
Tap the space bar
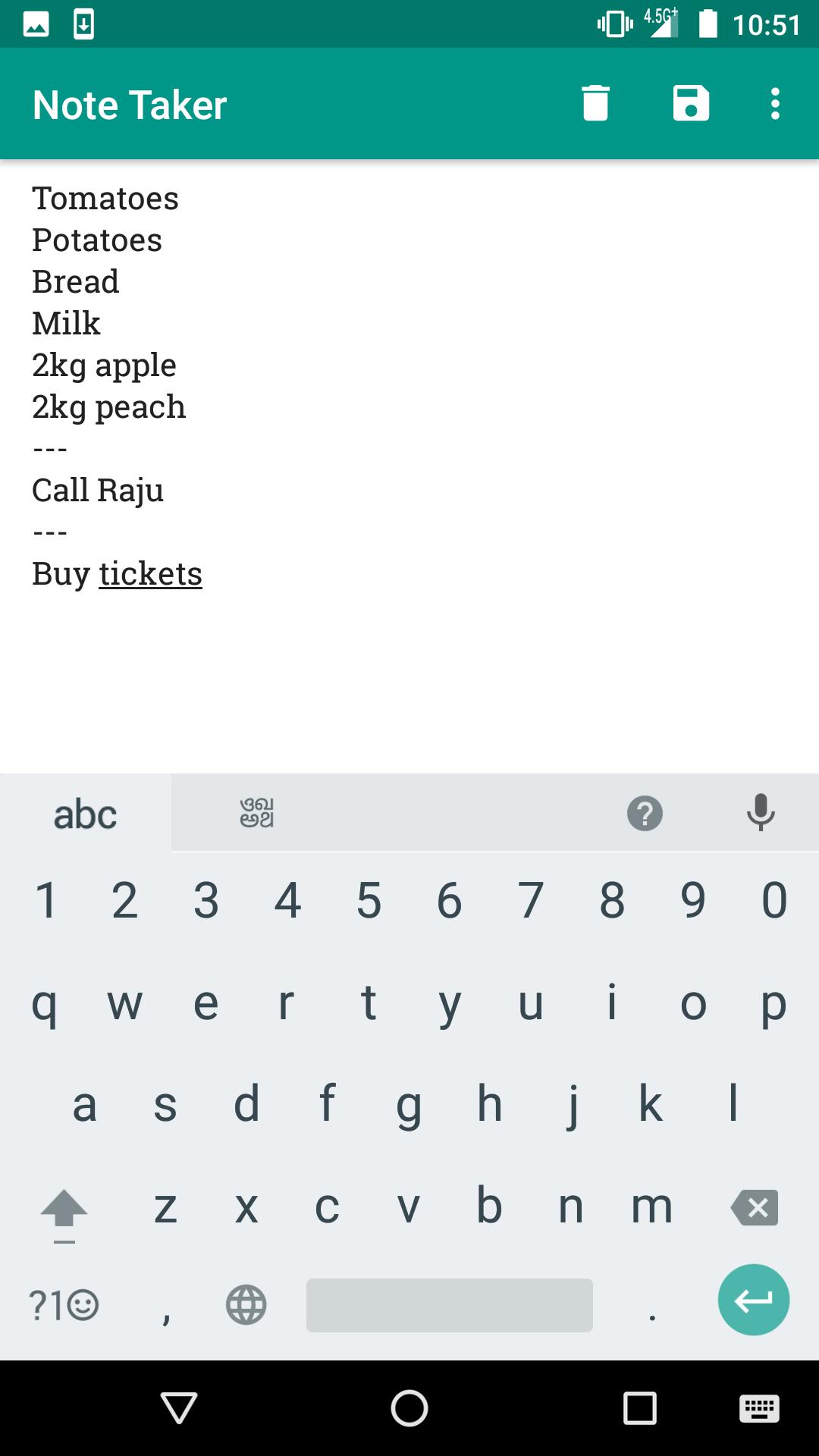pyautogui.click(x=449, y=1305)
